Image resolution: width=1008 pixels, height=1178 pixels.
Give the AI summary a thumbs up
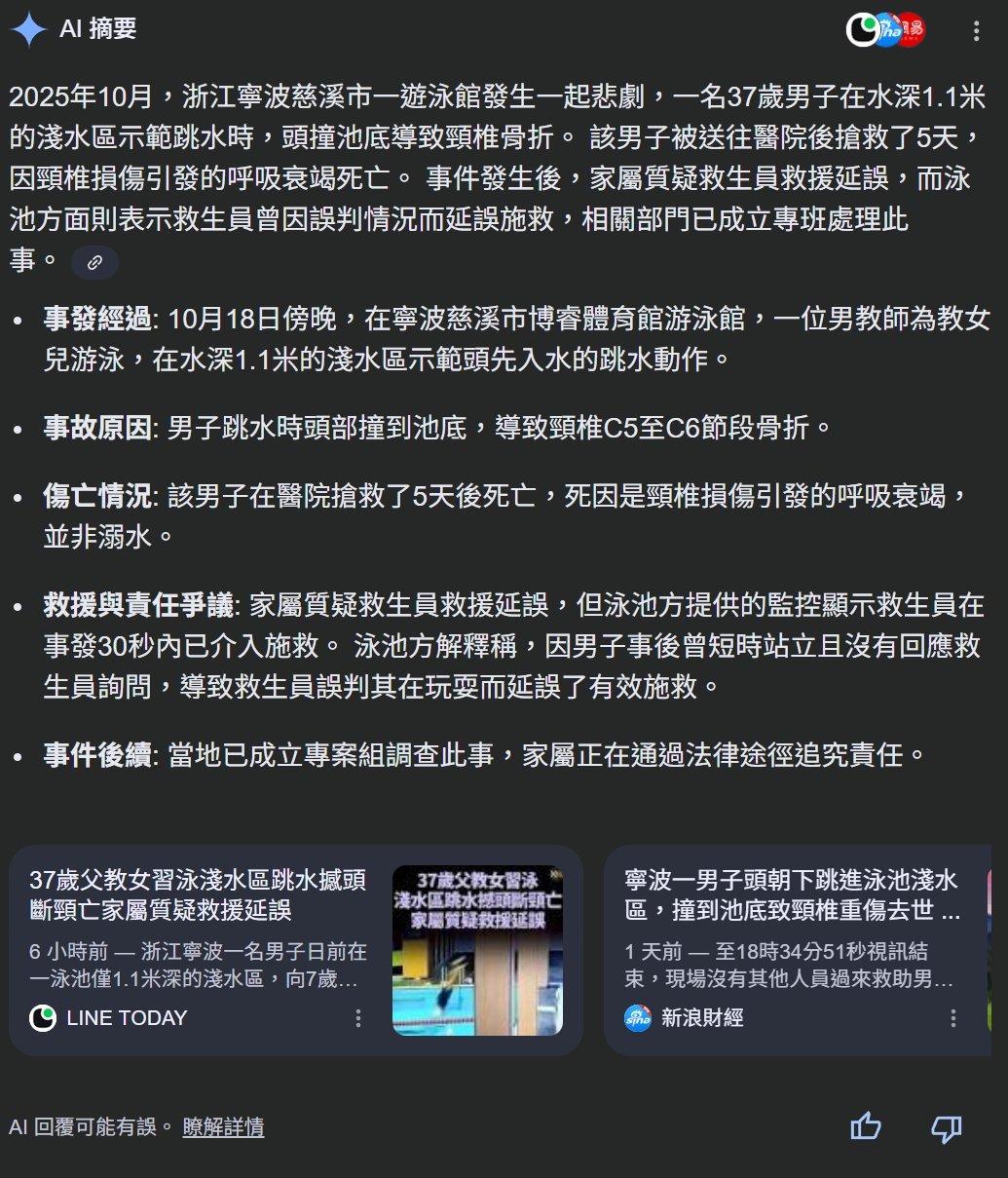click(x=865, y=1127)
